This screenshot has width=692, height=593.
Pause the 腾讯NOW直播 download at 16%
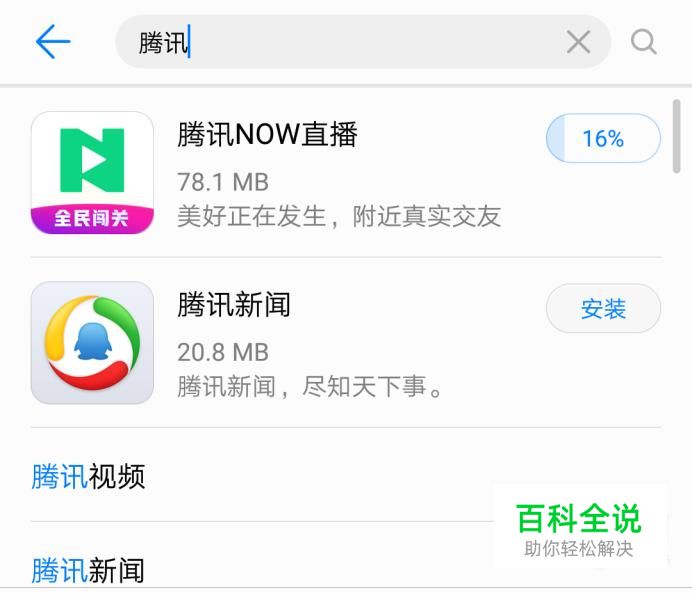603,139
